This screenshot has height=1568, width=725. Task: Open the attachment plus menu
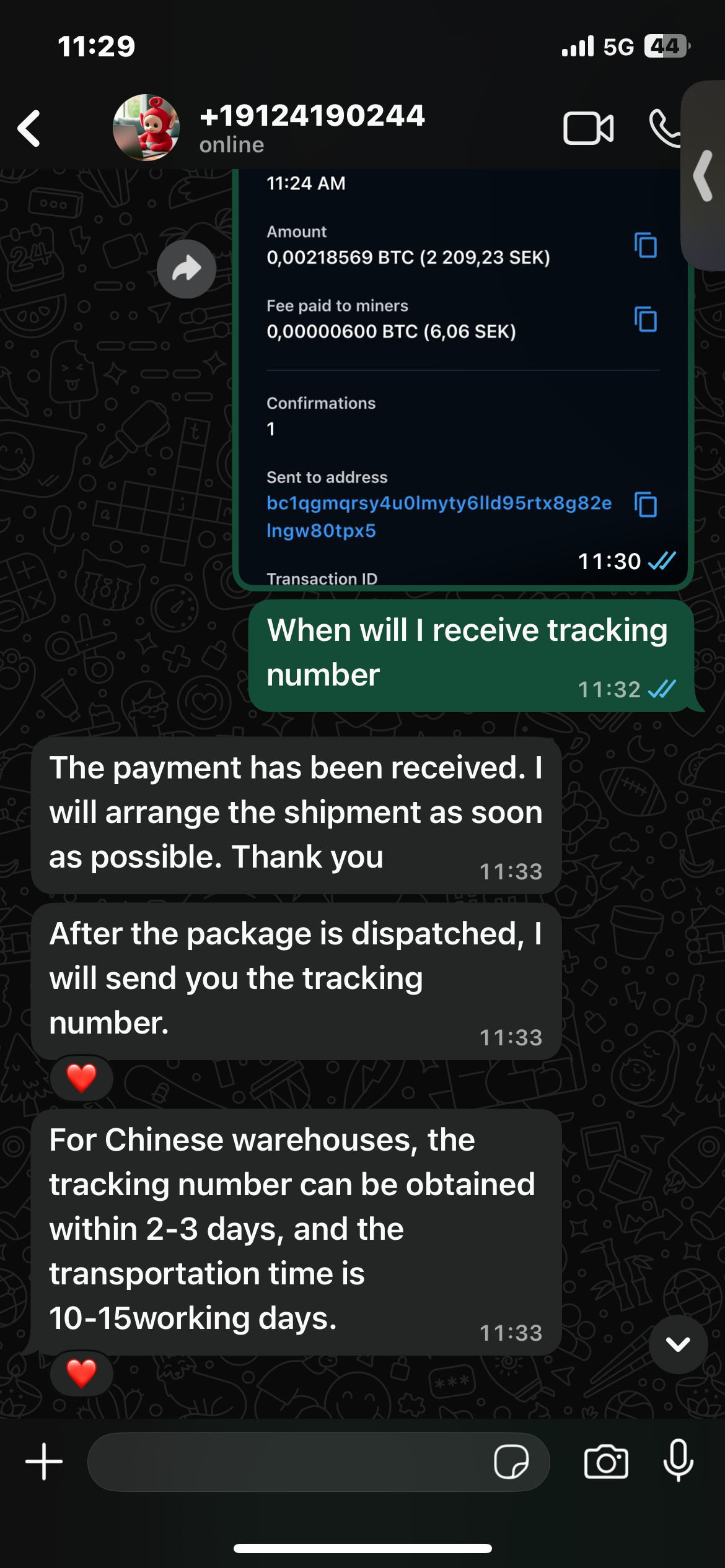(x=44, y=1461)
